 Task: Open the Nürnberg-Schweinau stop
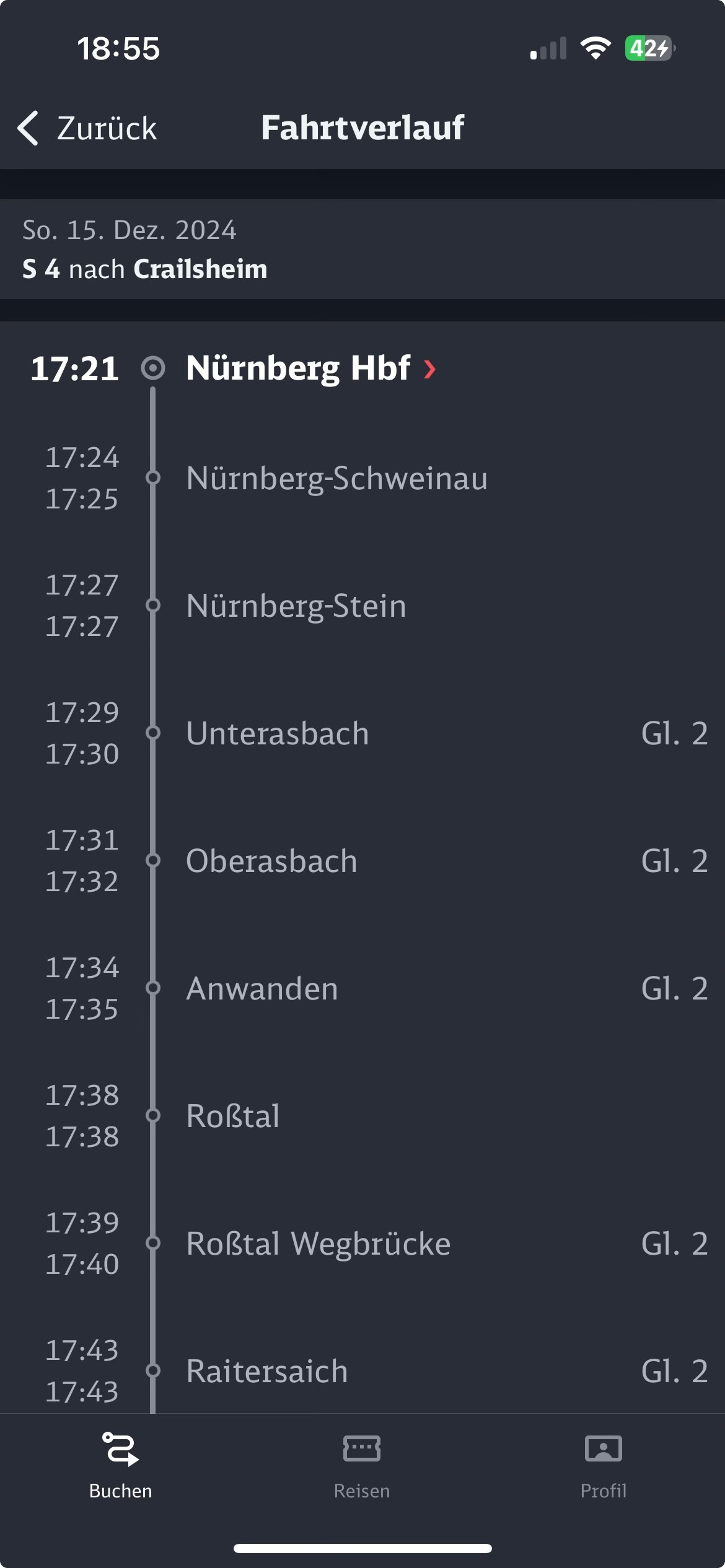pos(362,478)
